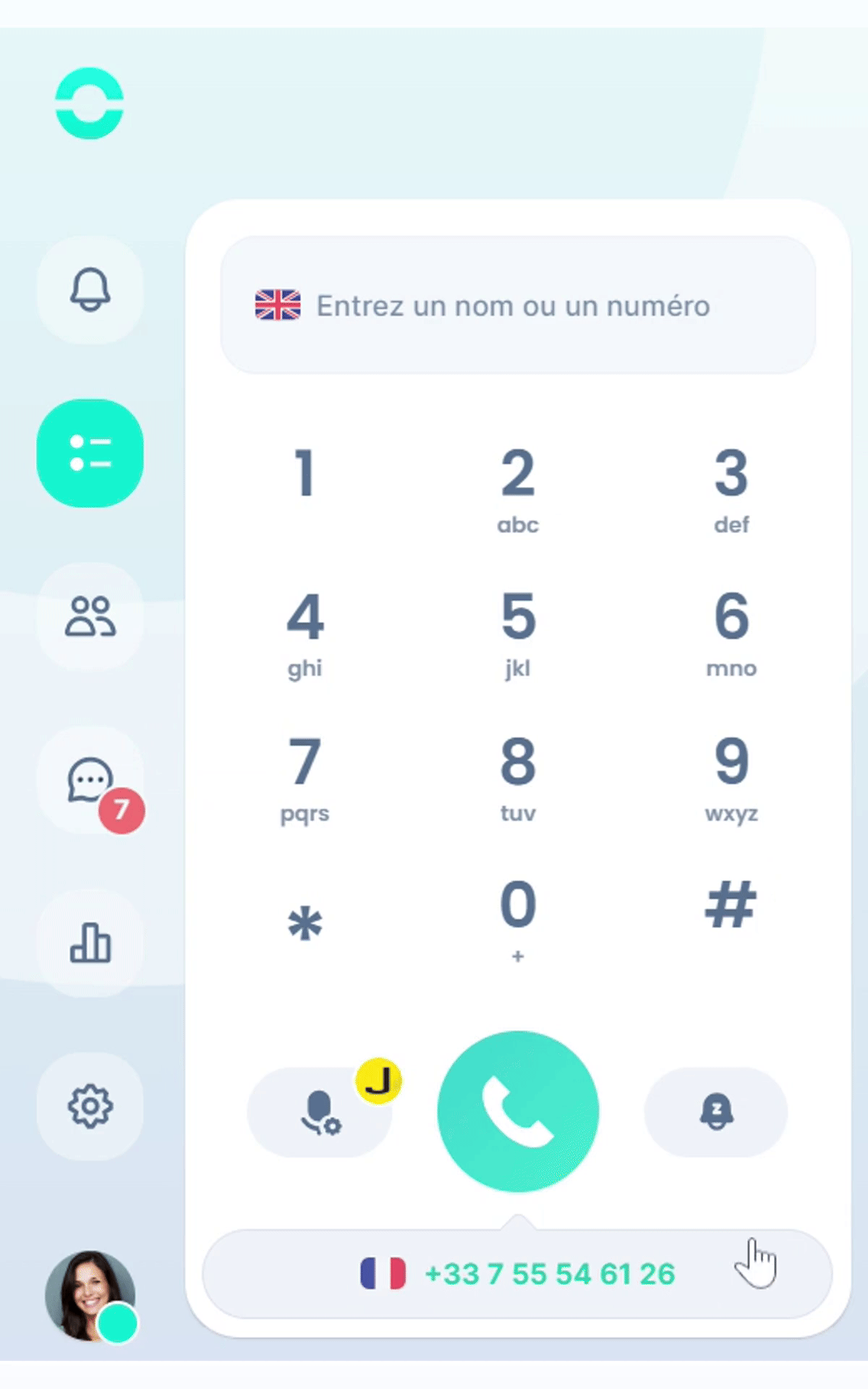Image resolution: width=868 pixels, height=1389 pixels.
Task: Switch to the call list tab
Action: 90,453
